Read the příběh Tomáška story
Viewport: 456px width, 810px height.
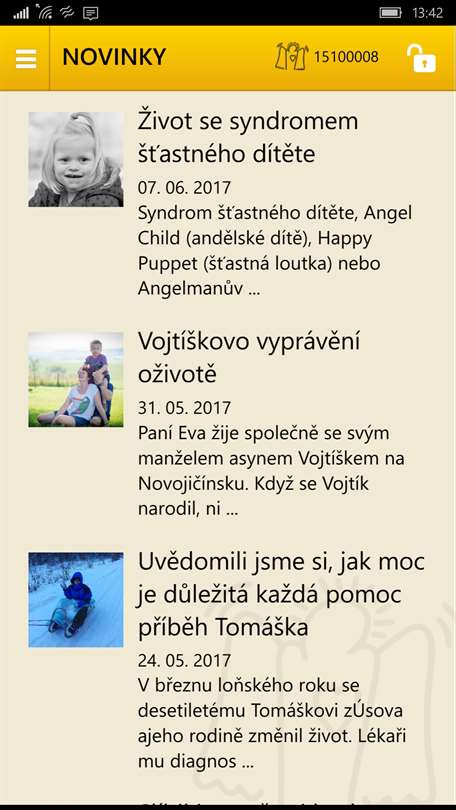tap(281, 594)
